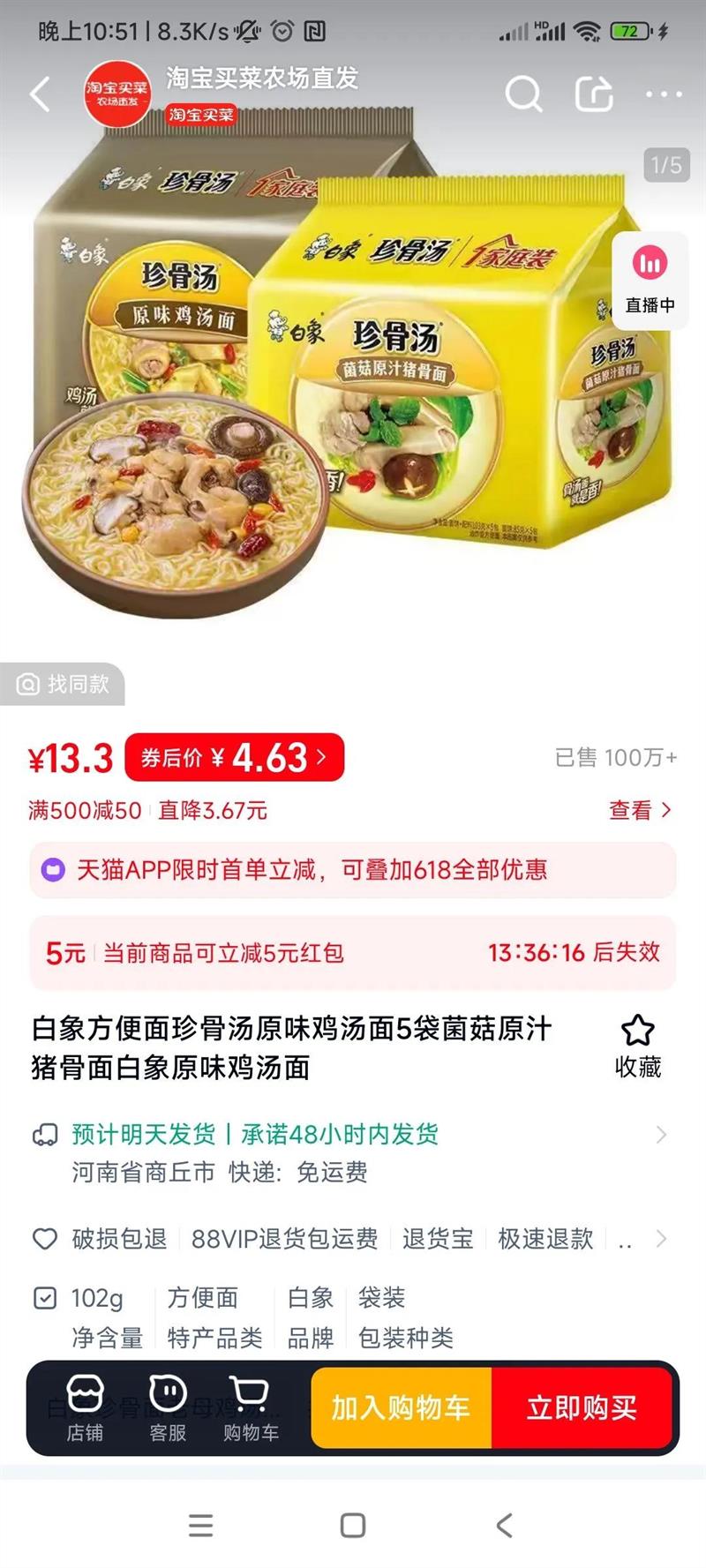The height and width of the screenshot is (1568, 706).
Task: Claim the 5元红包 discount banner
Action: 353,953
